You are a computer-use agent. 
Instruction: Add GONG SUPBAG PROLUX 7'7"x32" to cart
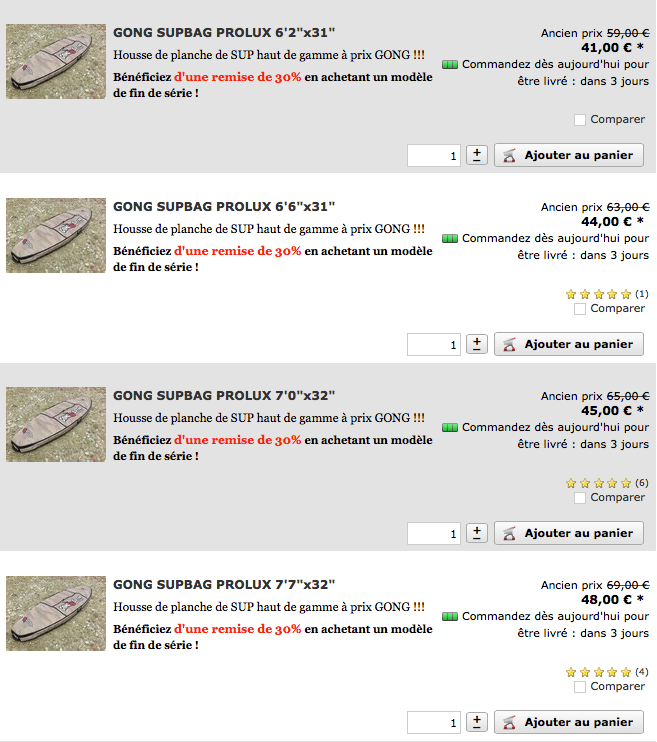569,722
